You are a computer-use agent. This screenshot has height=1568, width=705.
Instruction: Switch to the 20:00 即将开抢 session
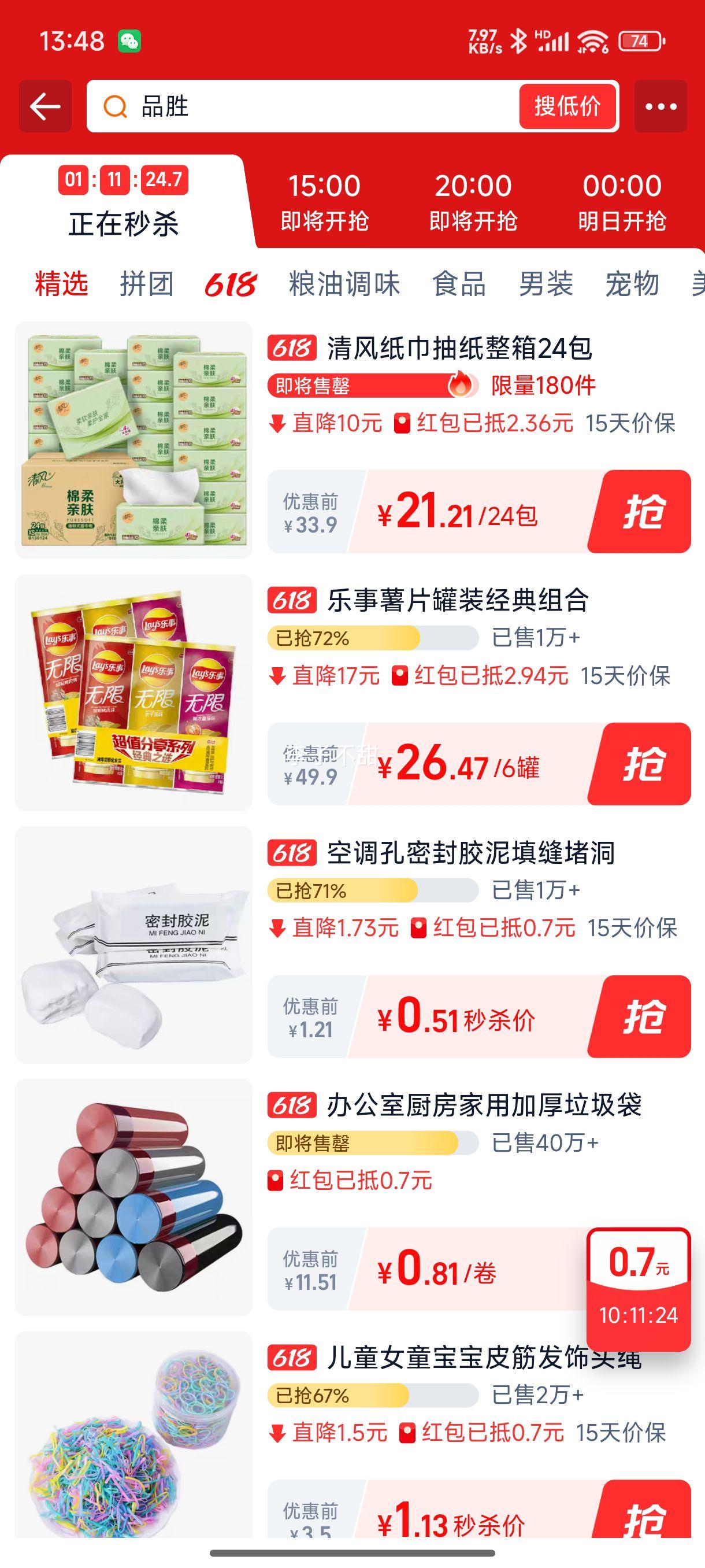473,202
